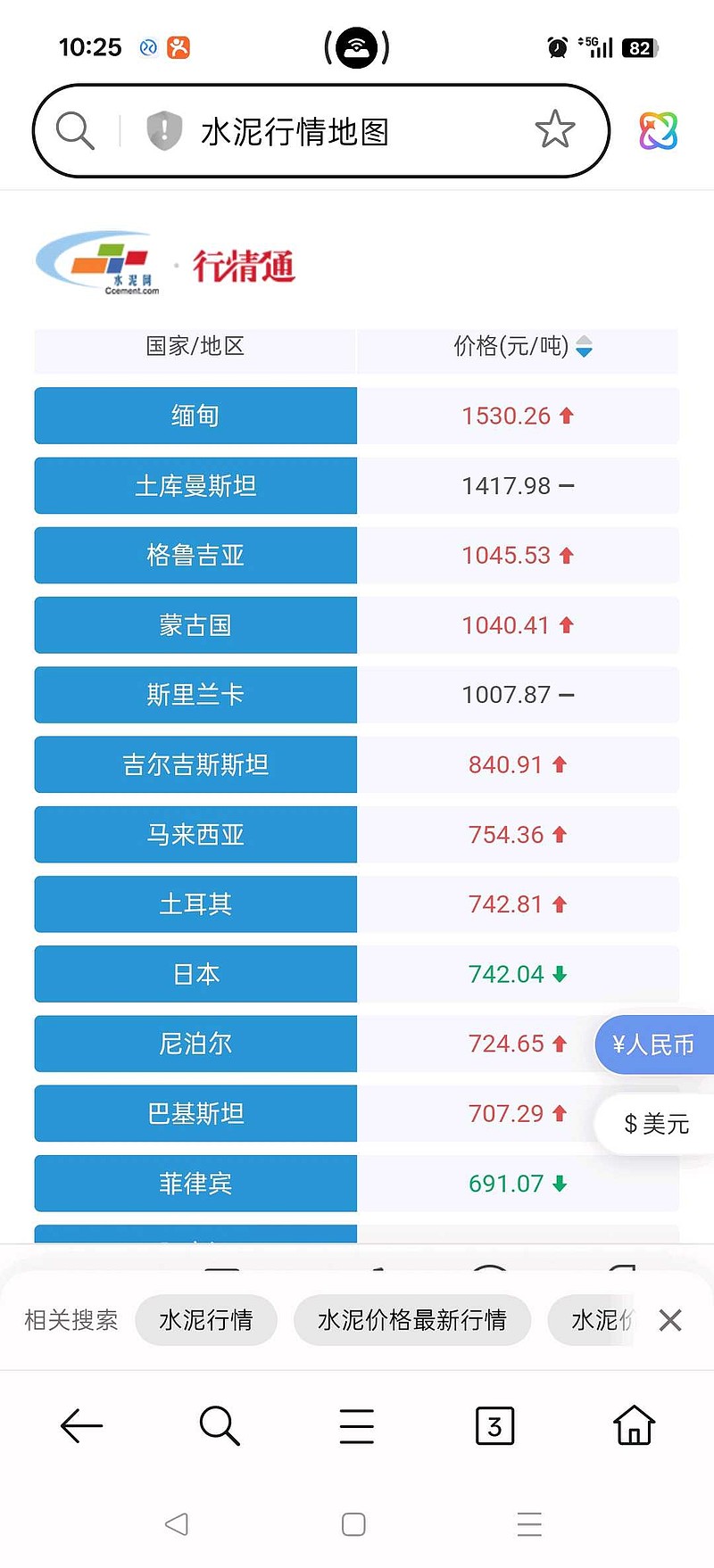View details for the 缅甸 price row

point(195,416)
